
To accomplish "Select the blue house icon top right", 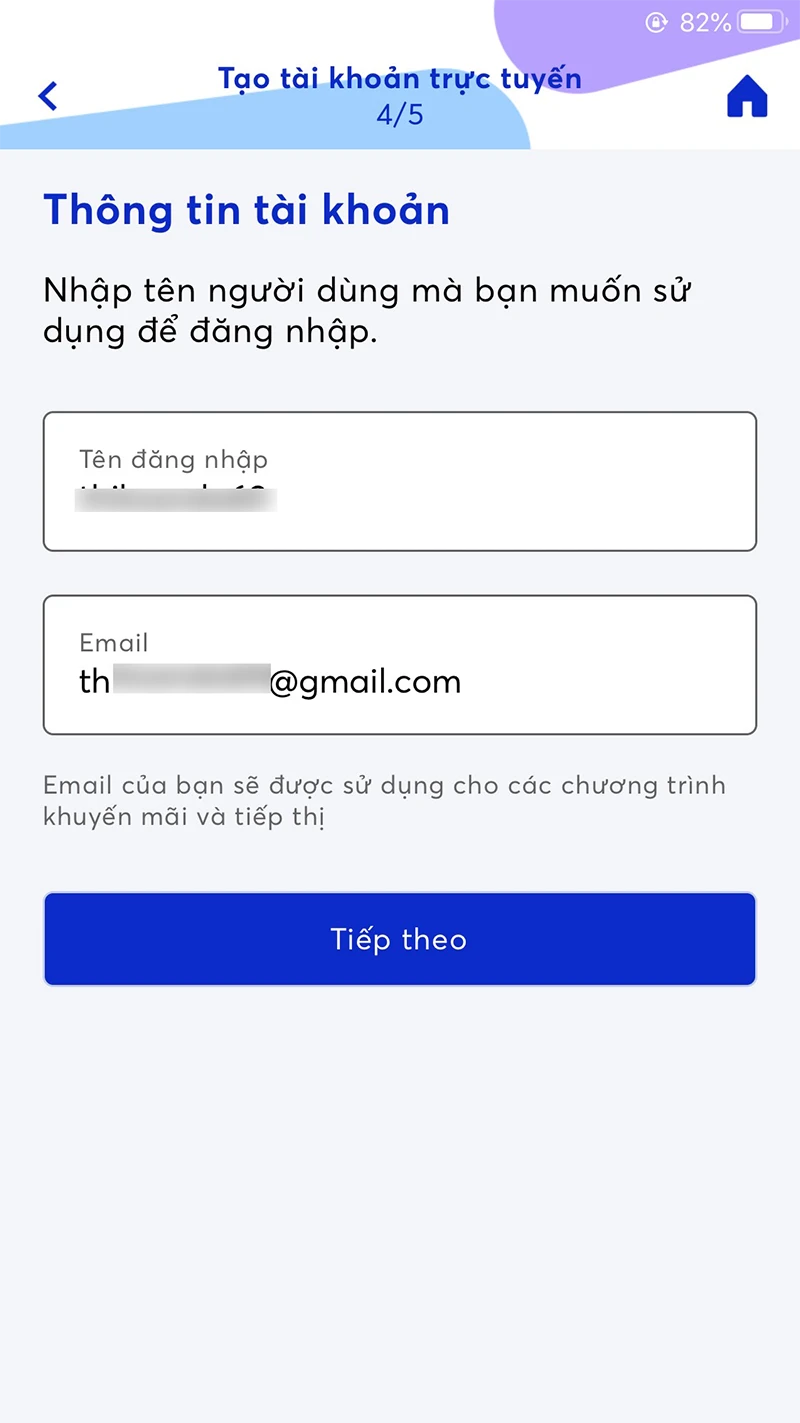I will click(746, 96).
